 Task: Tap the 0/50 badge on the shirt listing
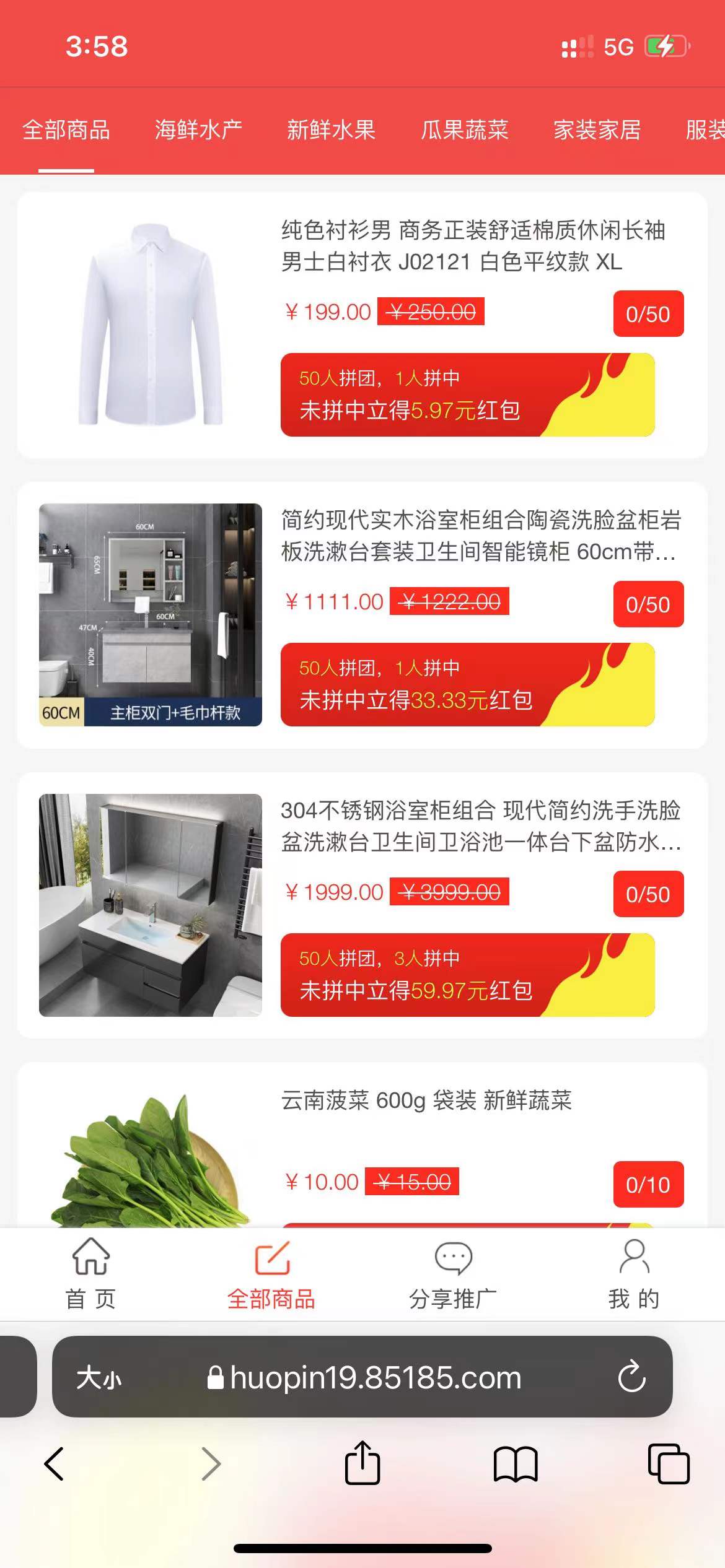click(x=648, y=314)
